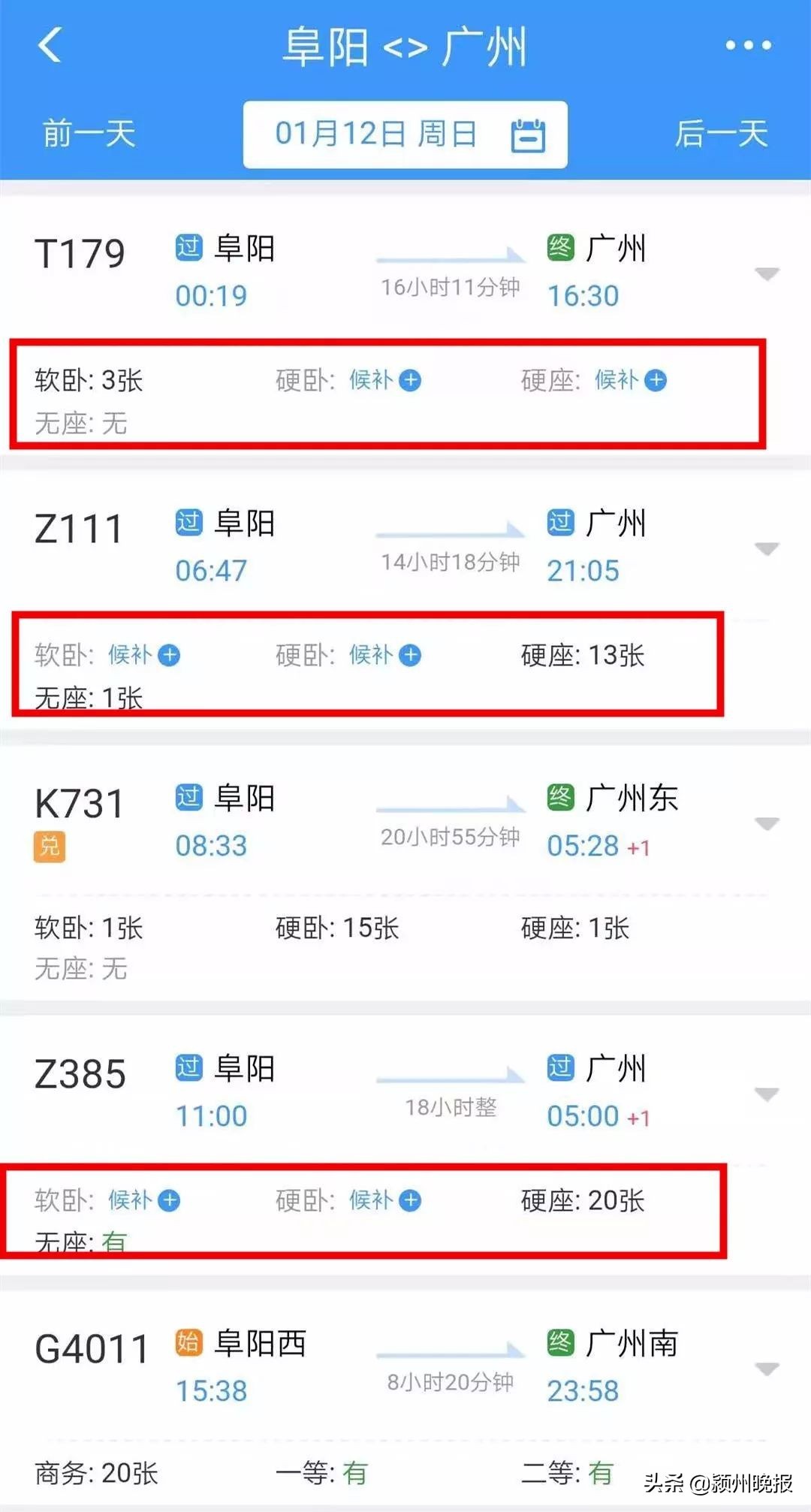This screenshot has height=1512, width=811.
Task: Select K731 硬卧 15张 tickets
Action: click(x=337, y=928)
